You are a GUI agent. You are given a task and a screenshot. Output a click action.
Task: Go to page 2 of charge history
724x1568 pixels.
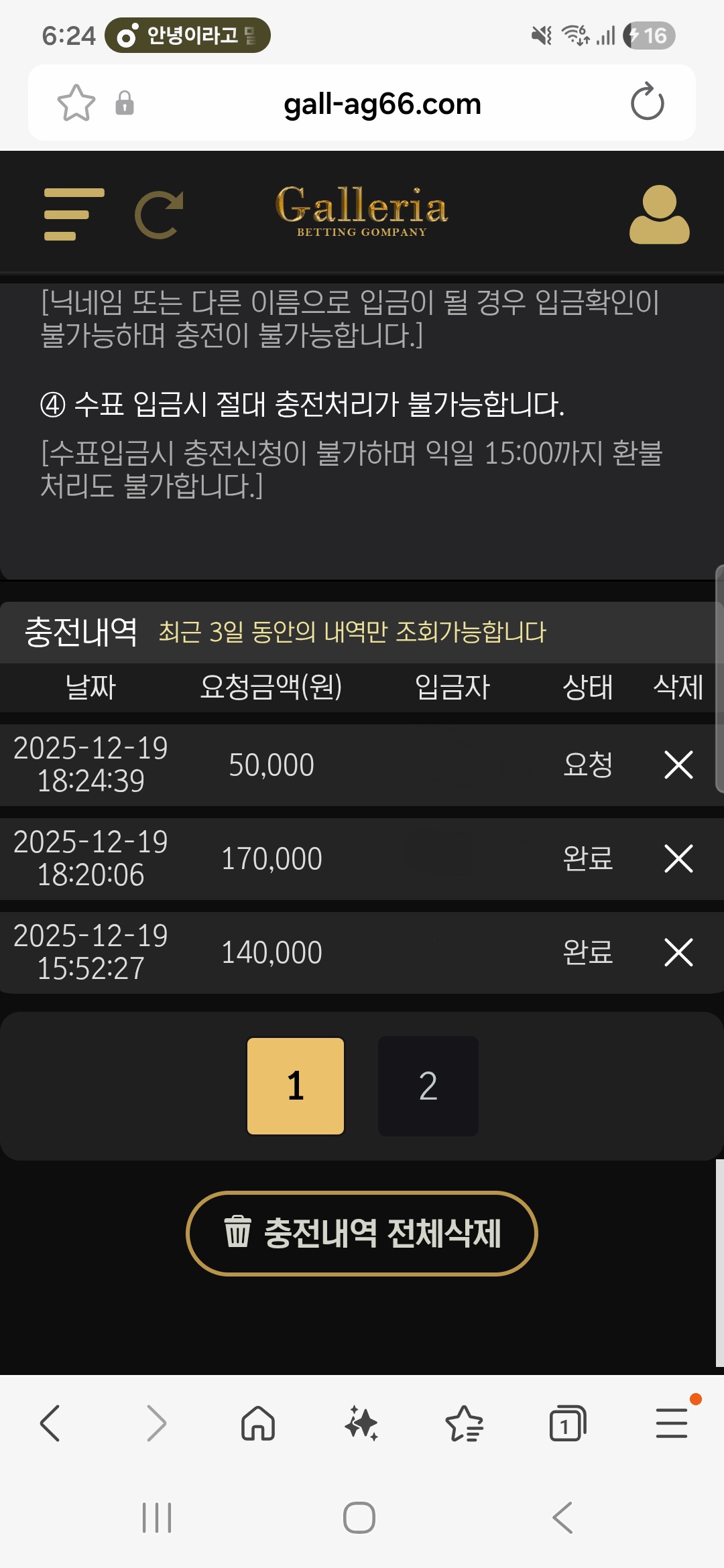point(428,1086)
